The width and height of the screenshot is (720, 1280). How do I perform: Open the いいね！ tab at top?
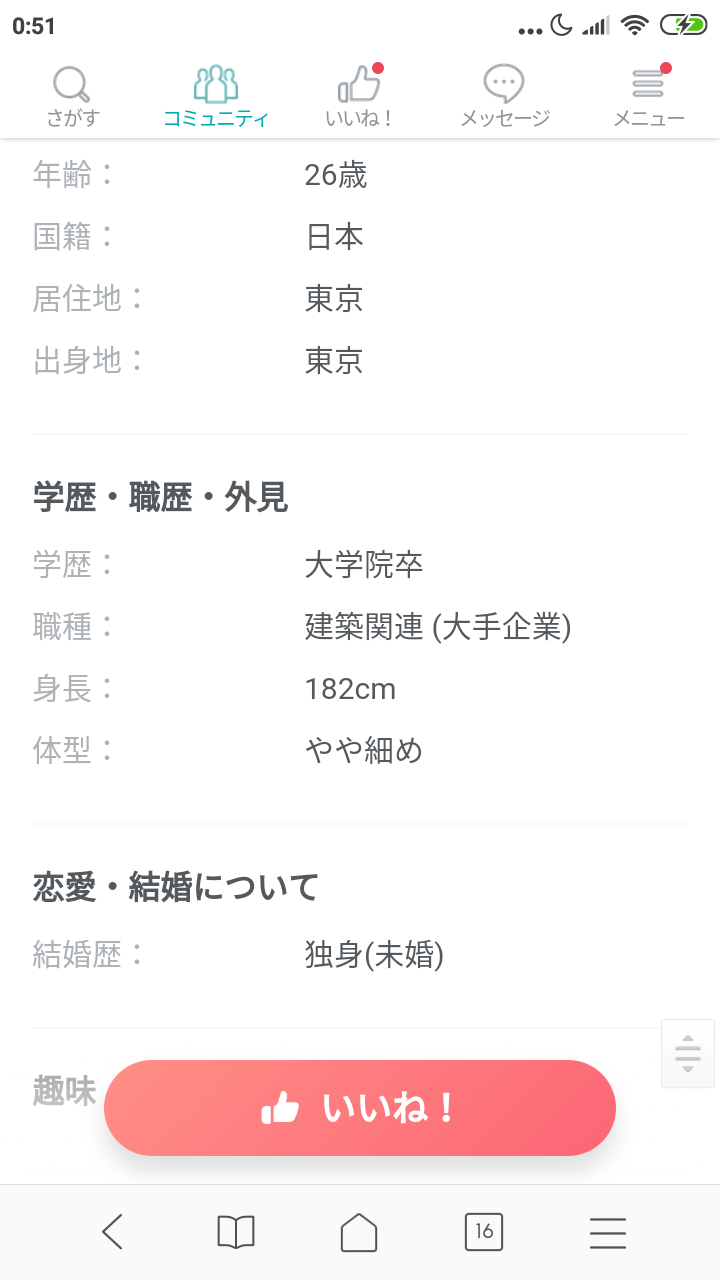[x=359, y=98]
